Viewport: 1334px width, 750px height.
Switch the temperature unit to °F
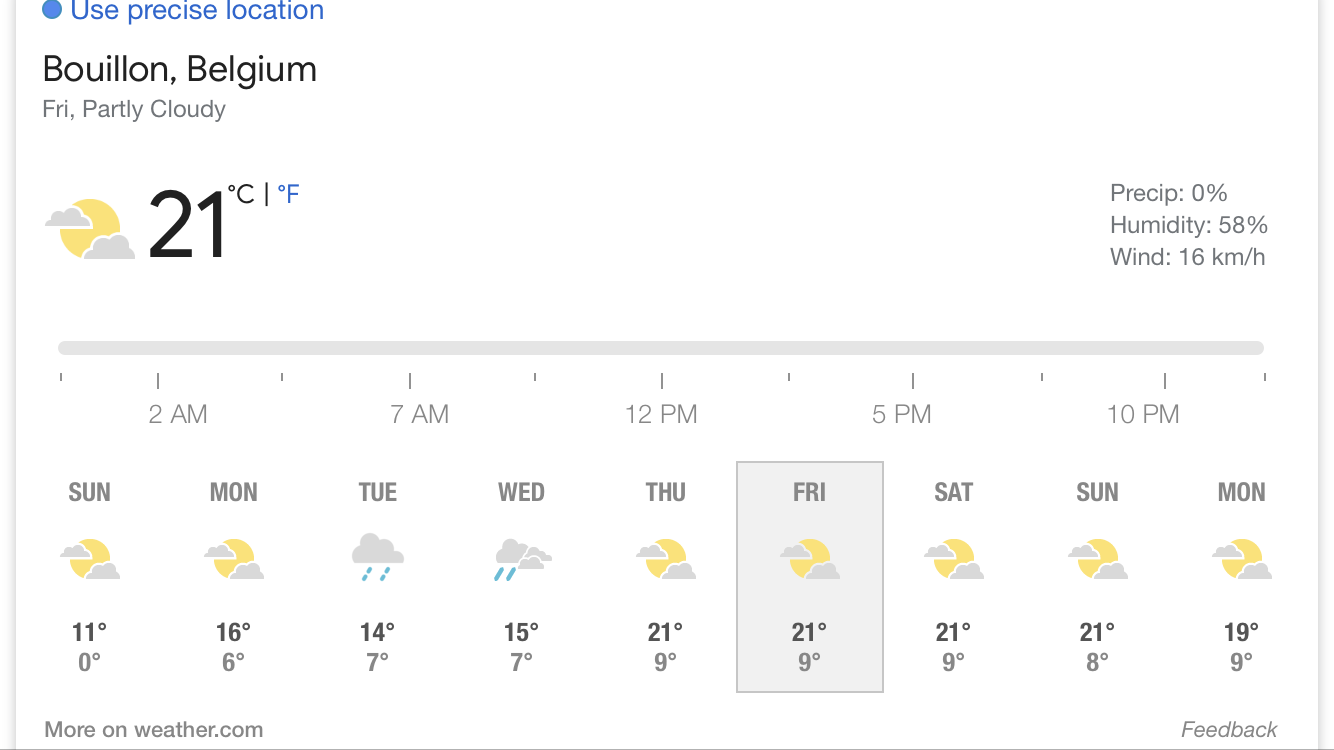[x=288, y=194]
